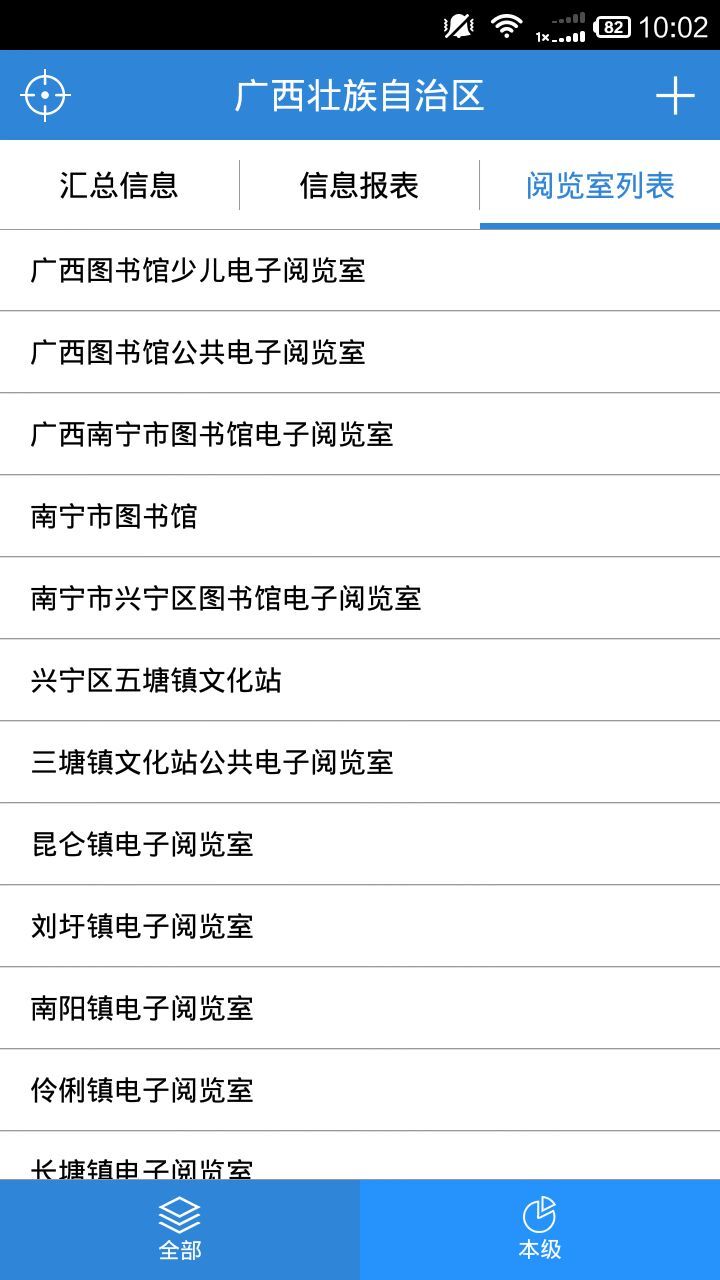The height and width of the screenshot is (1280, 720).
Task: Open 伶俐镇电子阅览室
Action: coord(360,1090)
